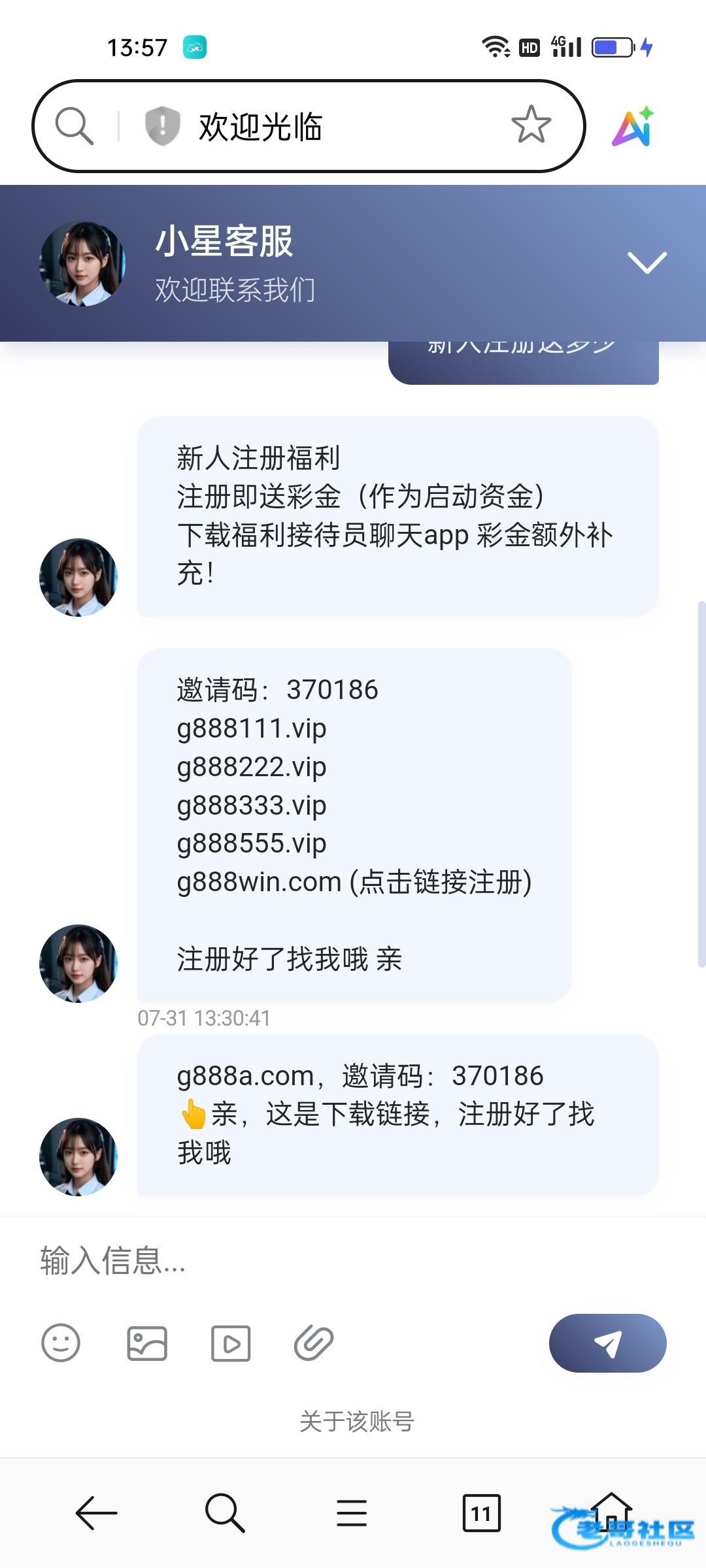706x1568 pixels.
Task: Attach an image to the chat
Action: click(x=147, y=1343)
